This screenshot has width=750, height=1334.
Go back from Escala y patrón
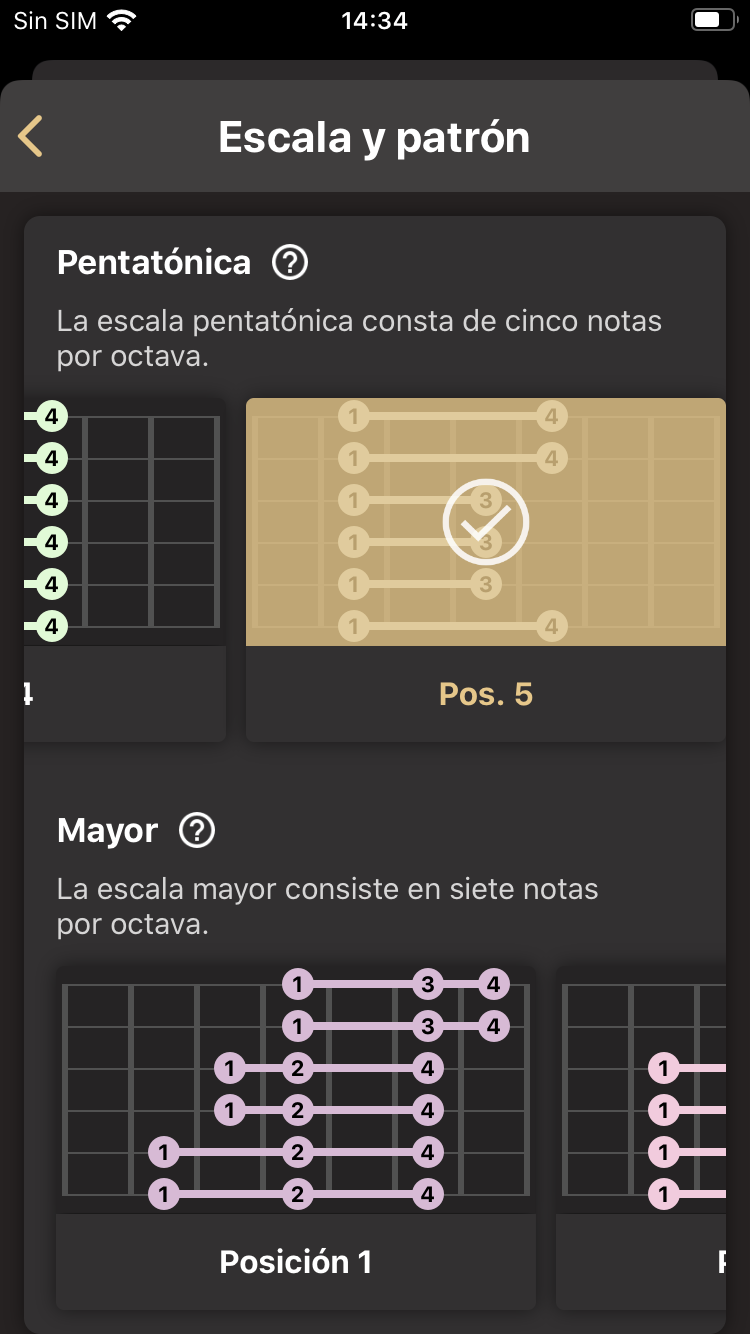31,137
